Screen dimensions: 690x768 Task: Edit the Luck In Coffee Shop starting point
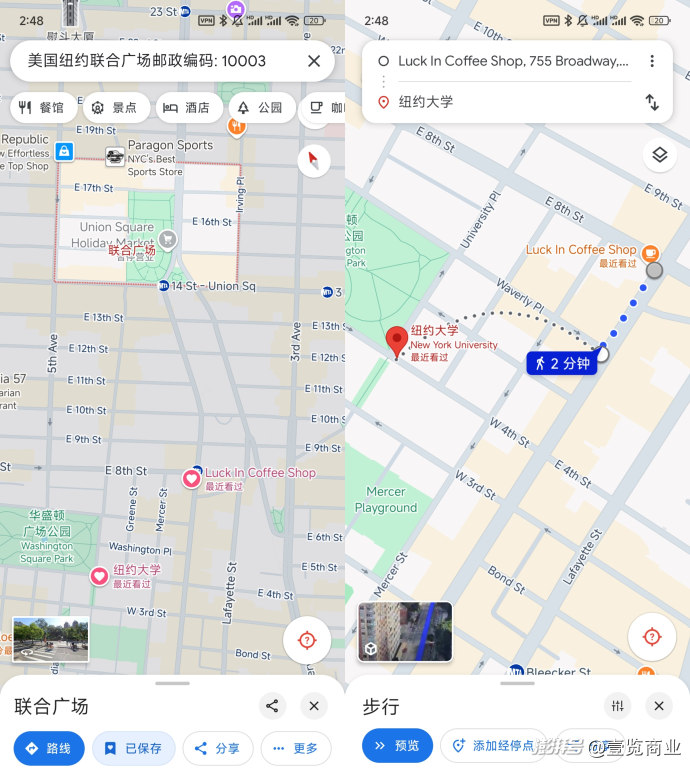(510, 61)
